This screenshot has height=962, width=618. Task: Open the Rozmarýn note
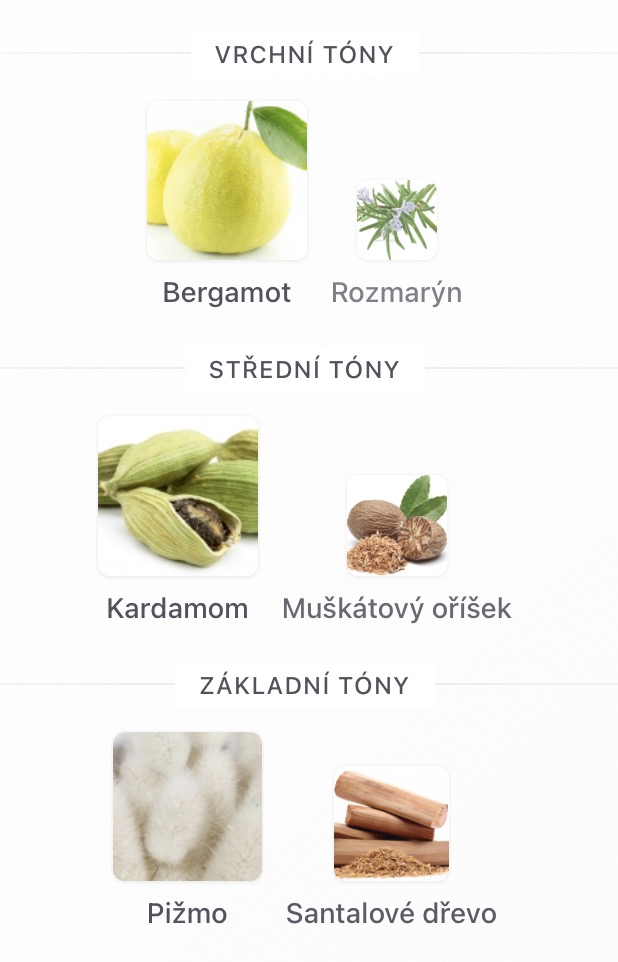pyautogui.click(x=397, y=221)
